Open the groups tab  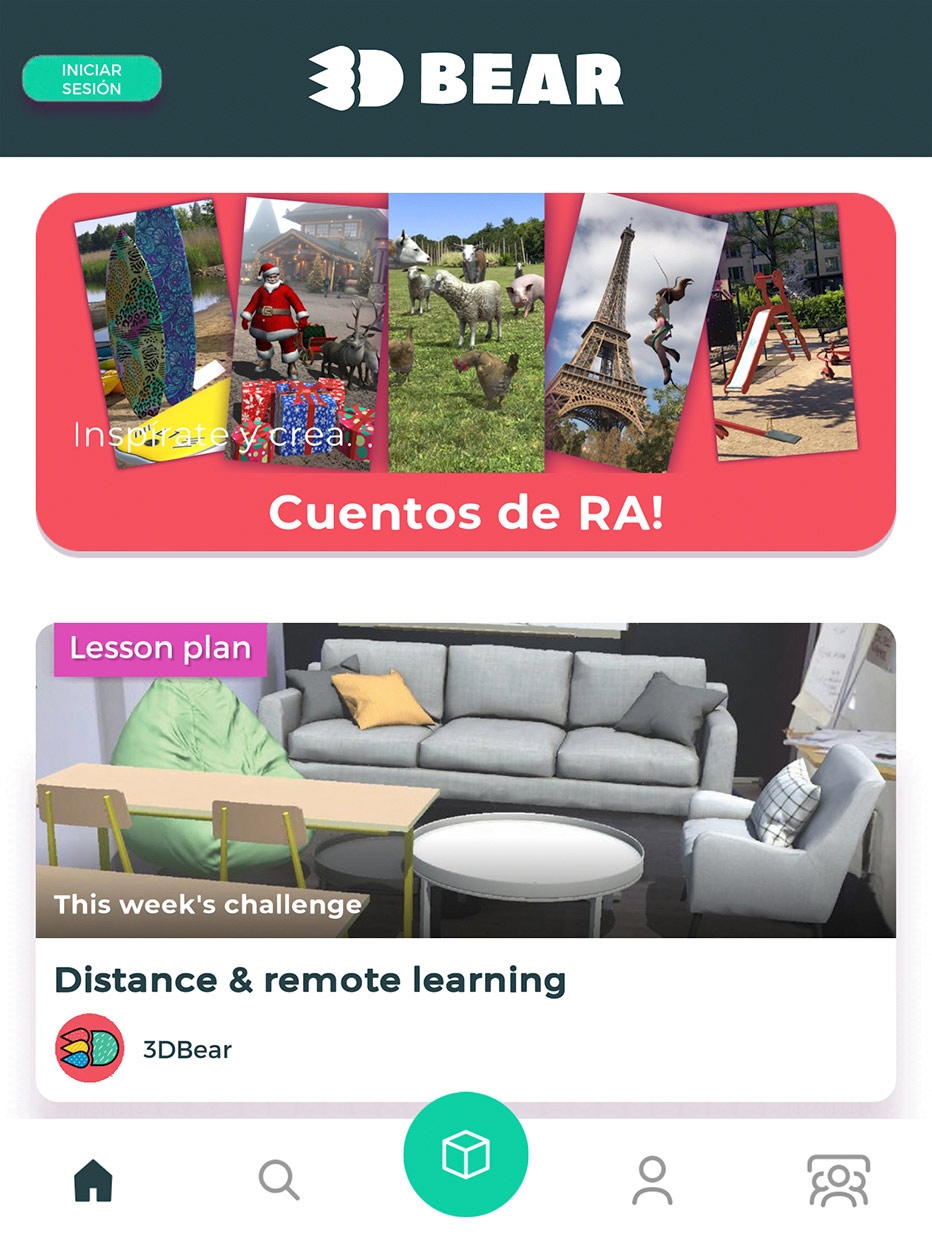838,1181
